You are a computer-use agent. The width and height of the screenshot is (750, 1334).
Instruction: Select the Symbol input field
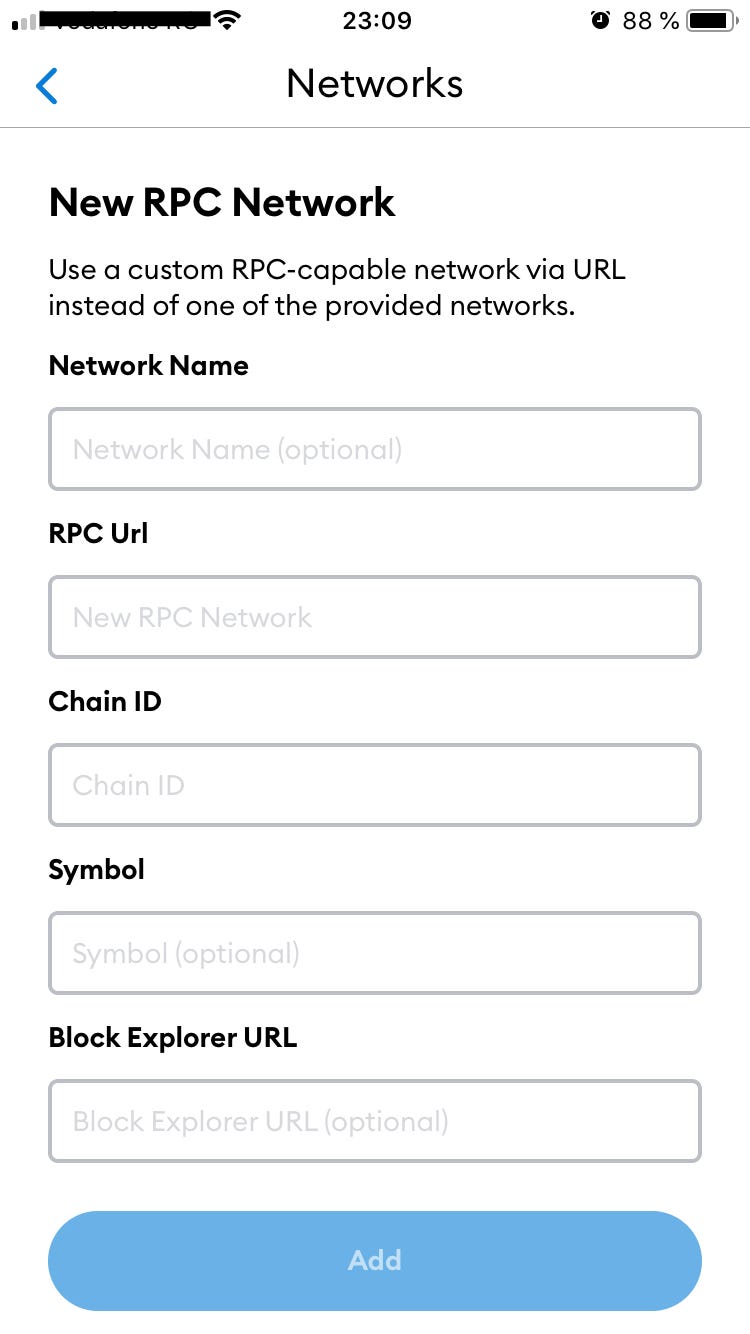coord(375,953)
